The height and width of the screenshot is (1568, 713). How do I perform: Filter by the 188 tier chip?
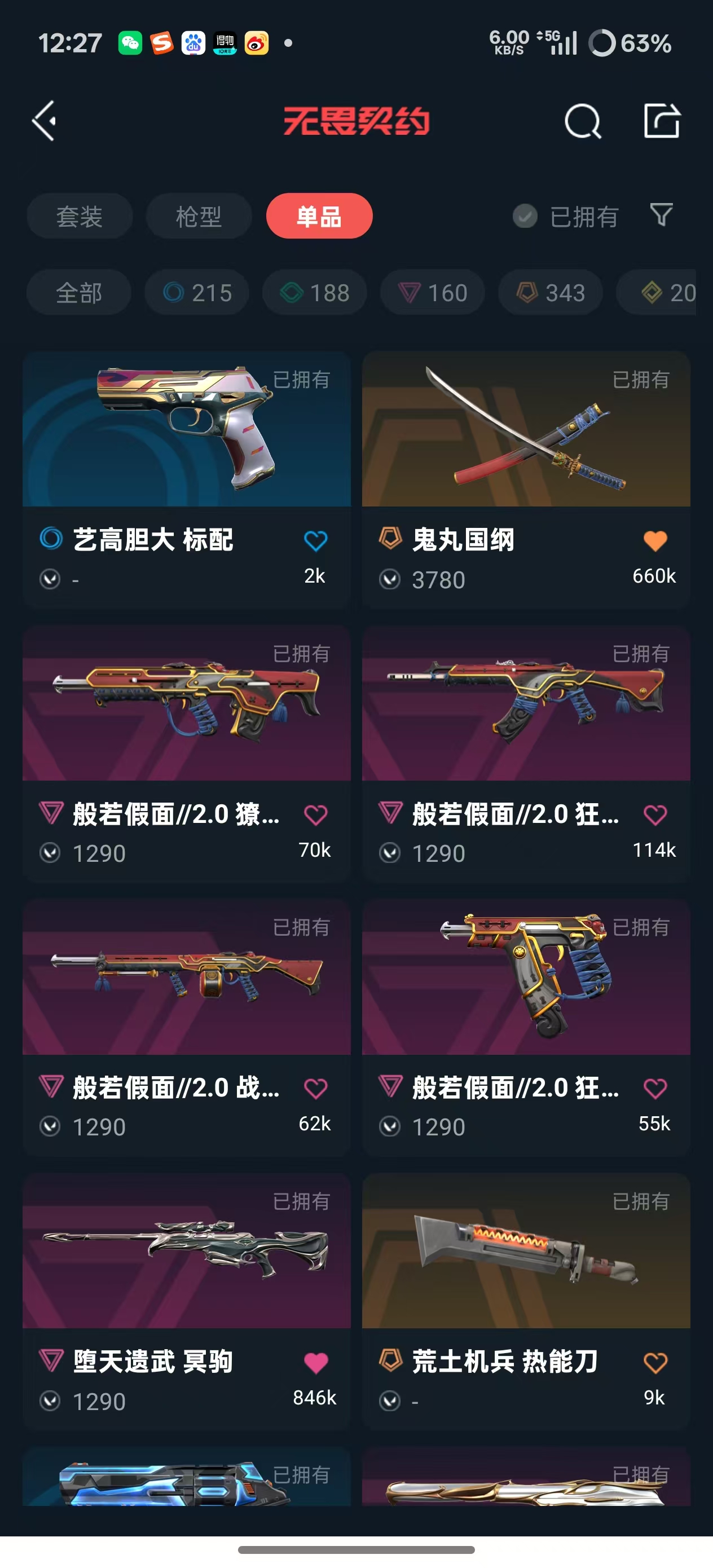tap(315, 293)
